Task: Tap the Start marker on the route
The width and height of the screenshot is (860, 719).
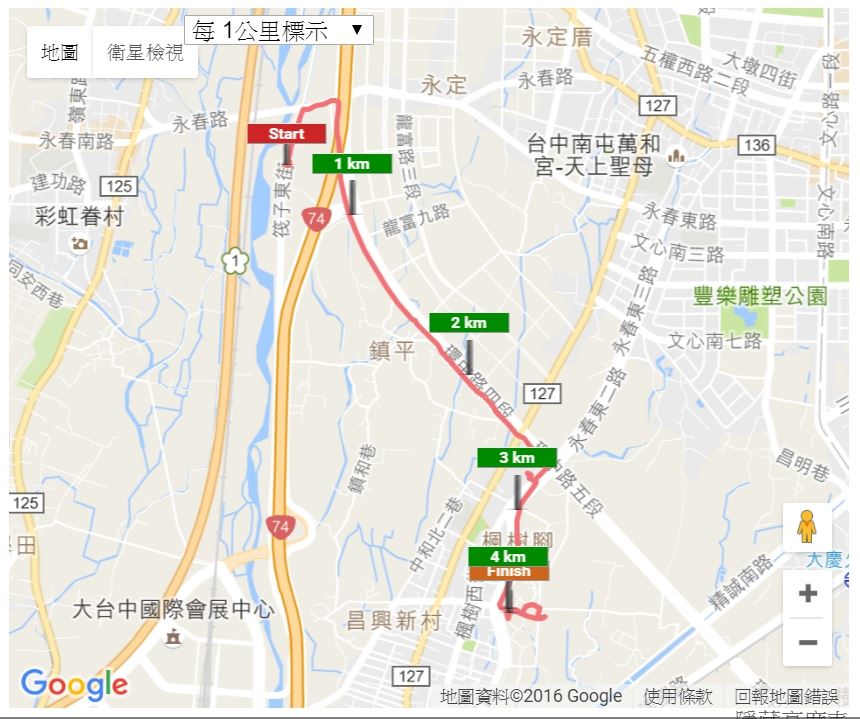Action: [x=287, y=134]
